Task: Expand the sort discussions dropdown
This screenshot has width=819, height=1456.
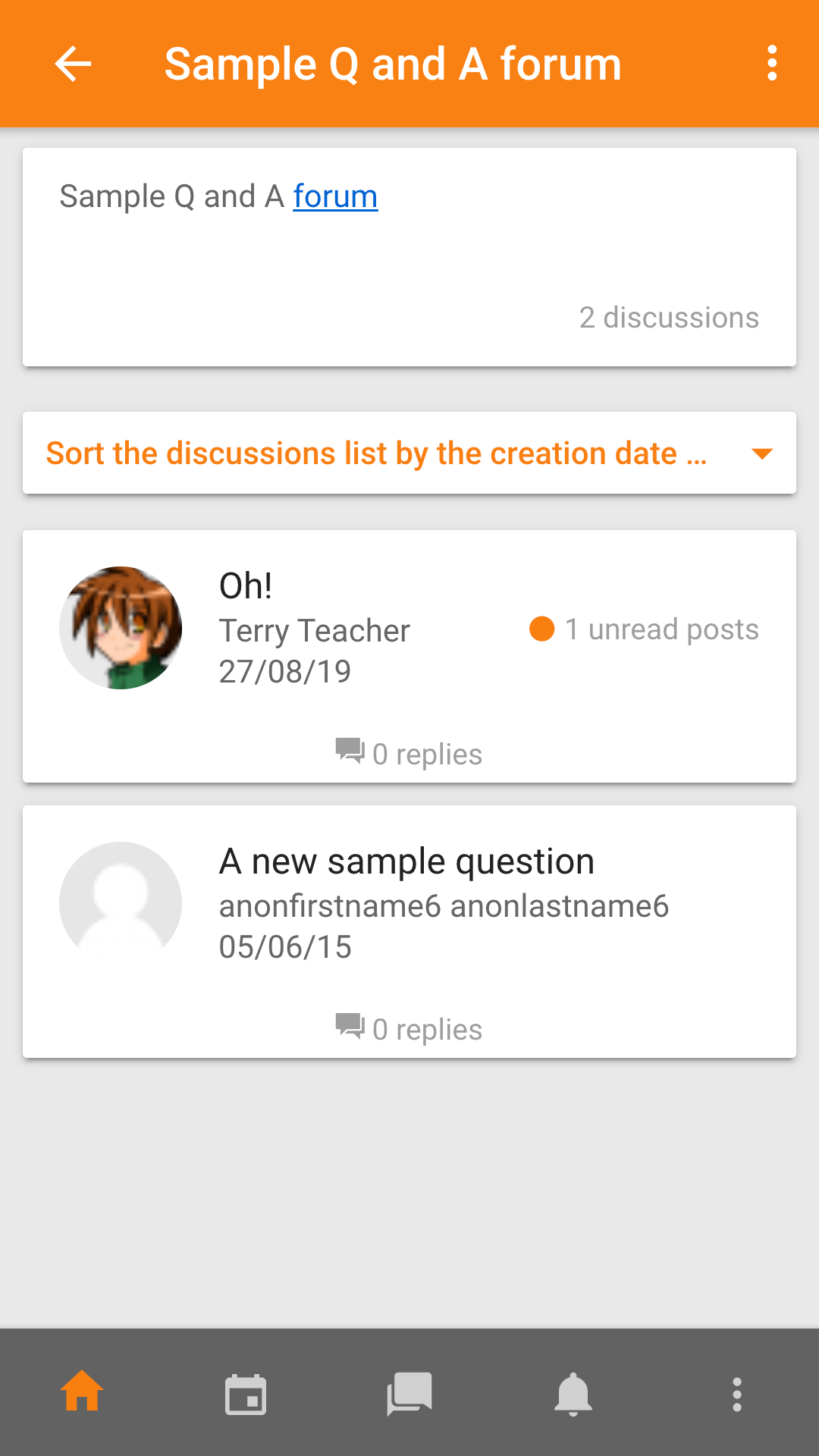Action: [x=409, y=453]
